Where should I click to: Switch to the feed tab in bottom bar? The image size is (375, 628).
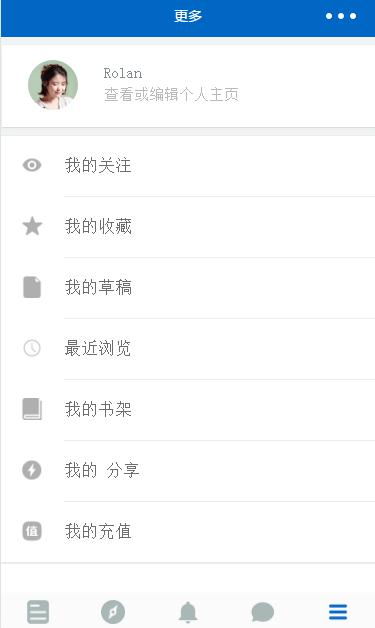click(x=38, y=612)
